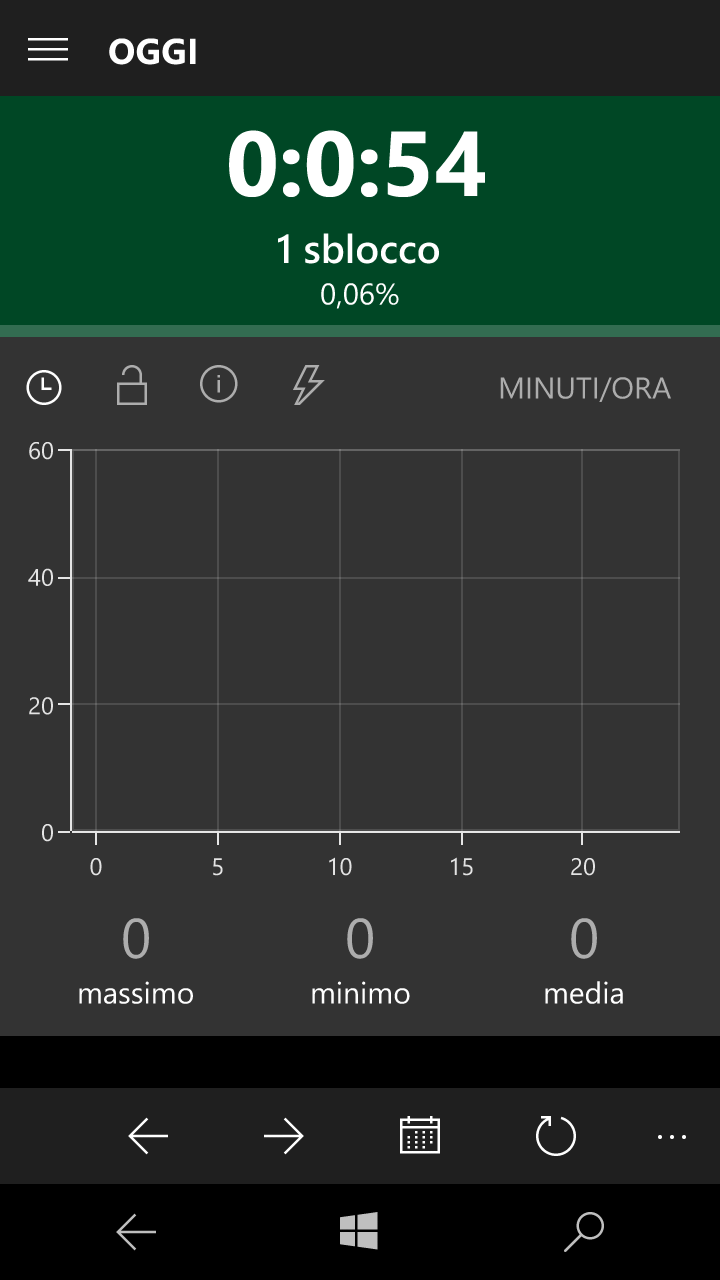Screen dimensions: 720x1280
Task: Switch to the lightning bolt tab
Action: pos(308,385)
